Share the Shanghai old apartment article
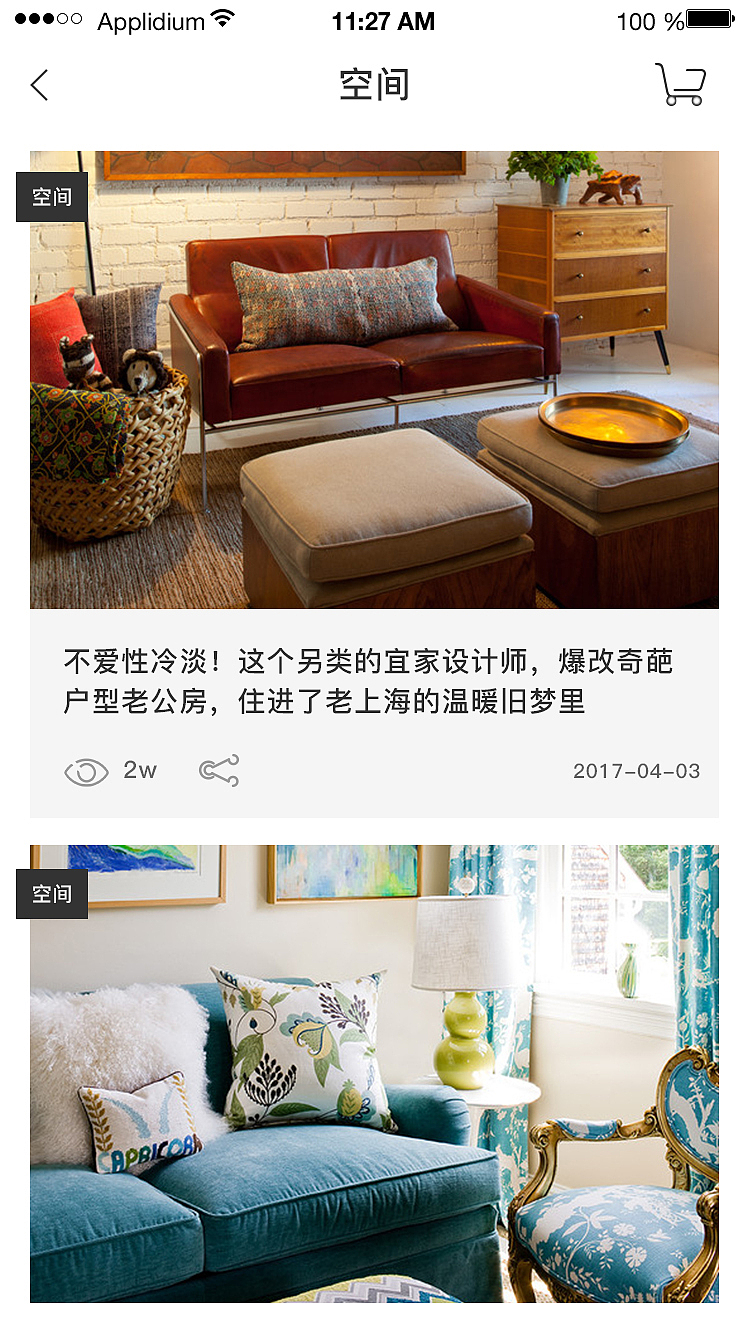The width and height of the screenshot is (750, 1334). point(219,771)
